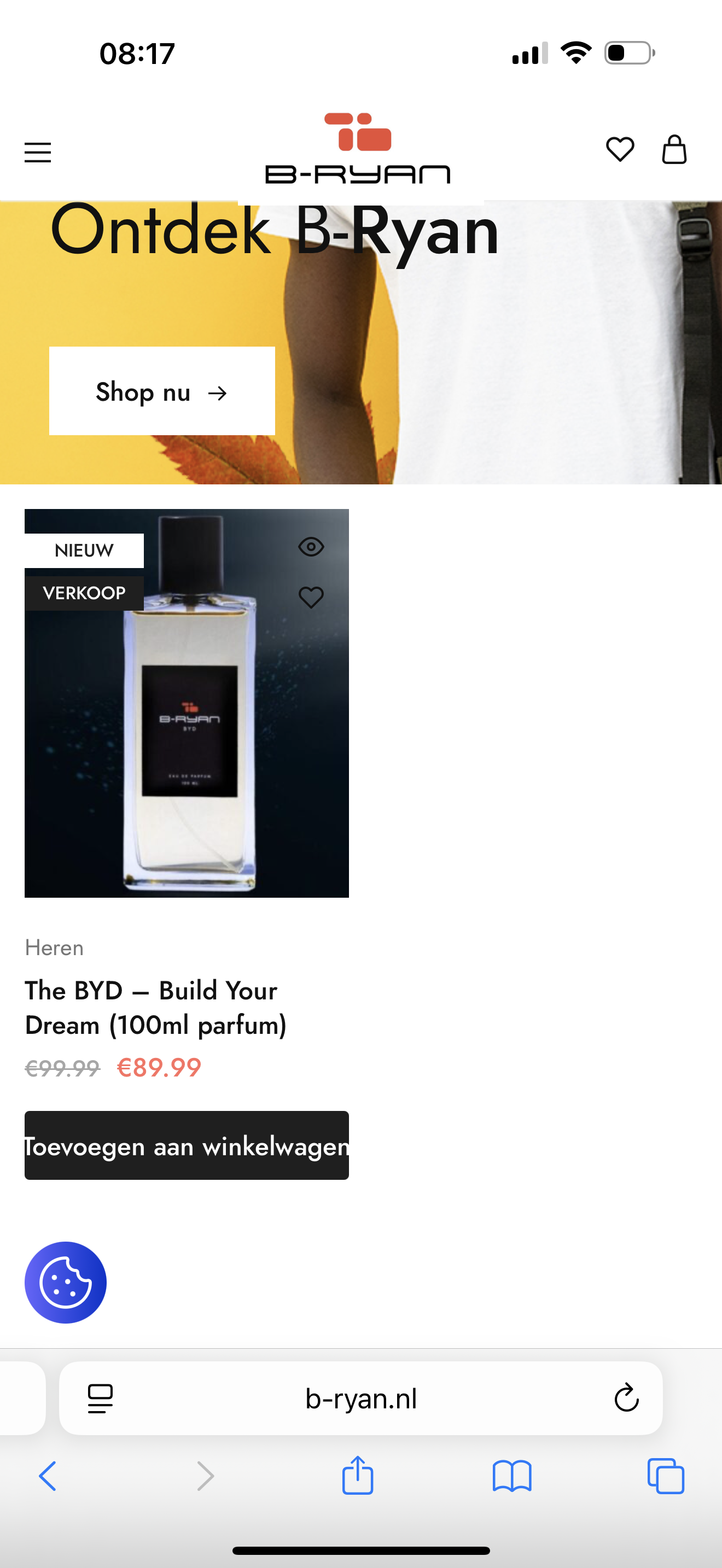Open the wishlist heart in the header

click(620, 150)
